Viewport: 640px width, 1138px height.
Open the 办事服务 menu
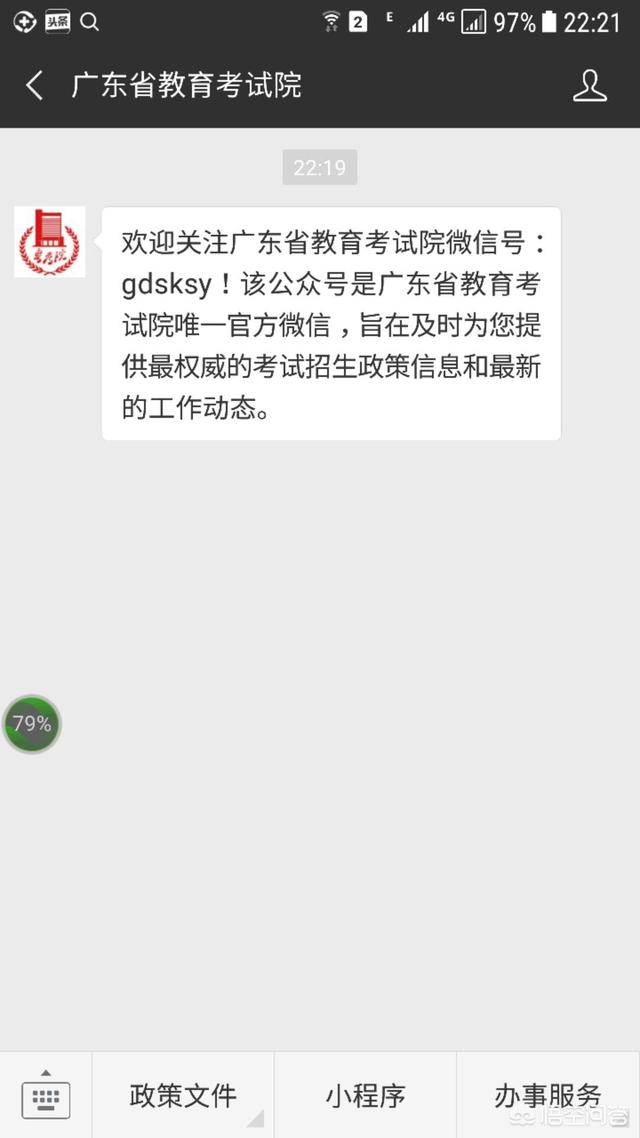(549, 1094)
